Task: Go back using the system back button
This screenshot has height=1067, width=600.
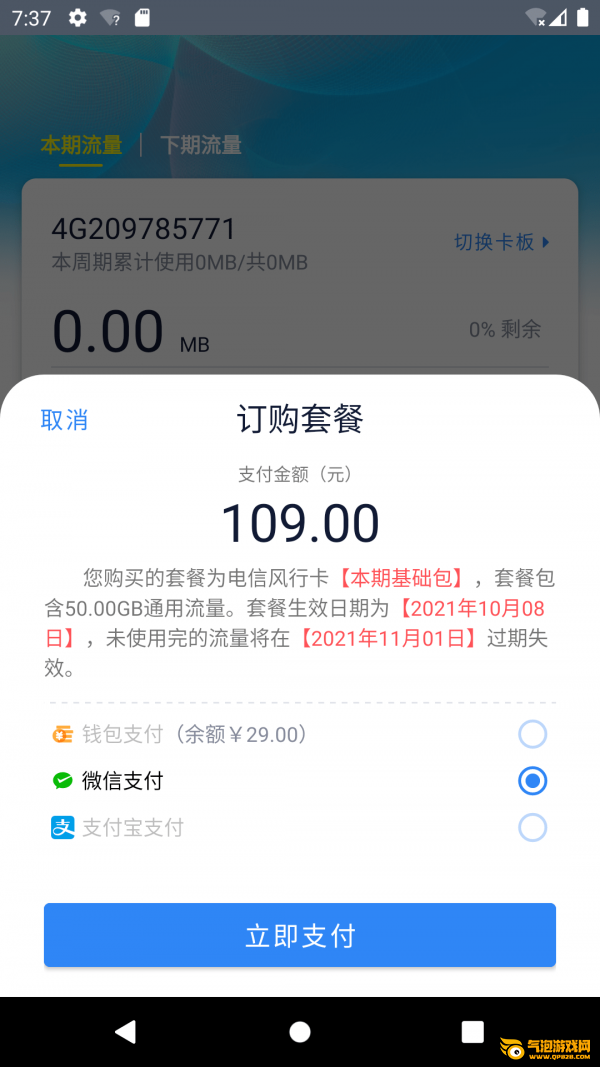Action: (x=125, y=1032)
